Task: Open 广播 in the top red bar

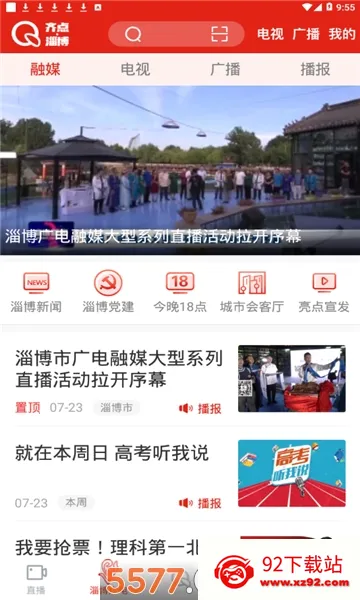Action: [x=306, y=34]
